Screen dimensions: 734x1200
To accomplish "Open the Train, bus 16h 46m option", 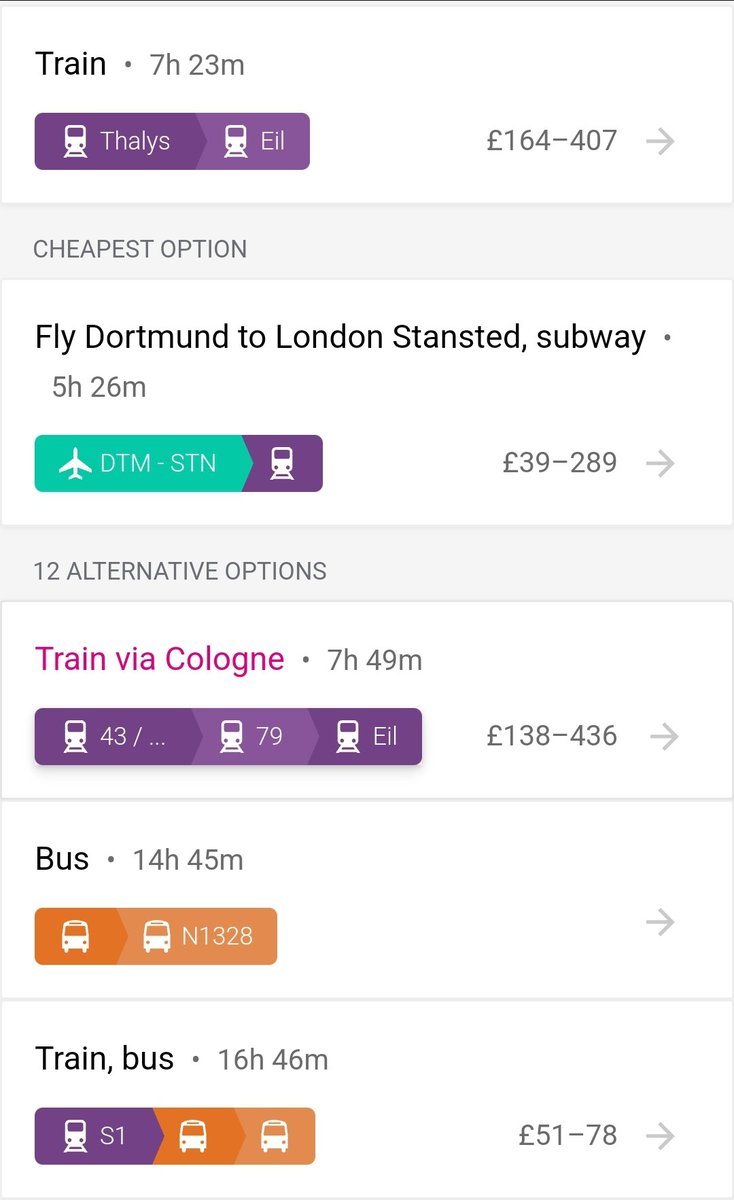I will coord(367,1098).
